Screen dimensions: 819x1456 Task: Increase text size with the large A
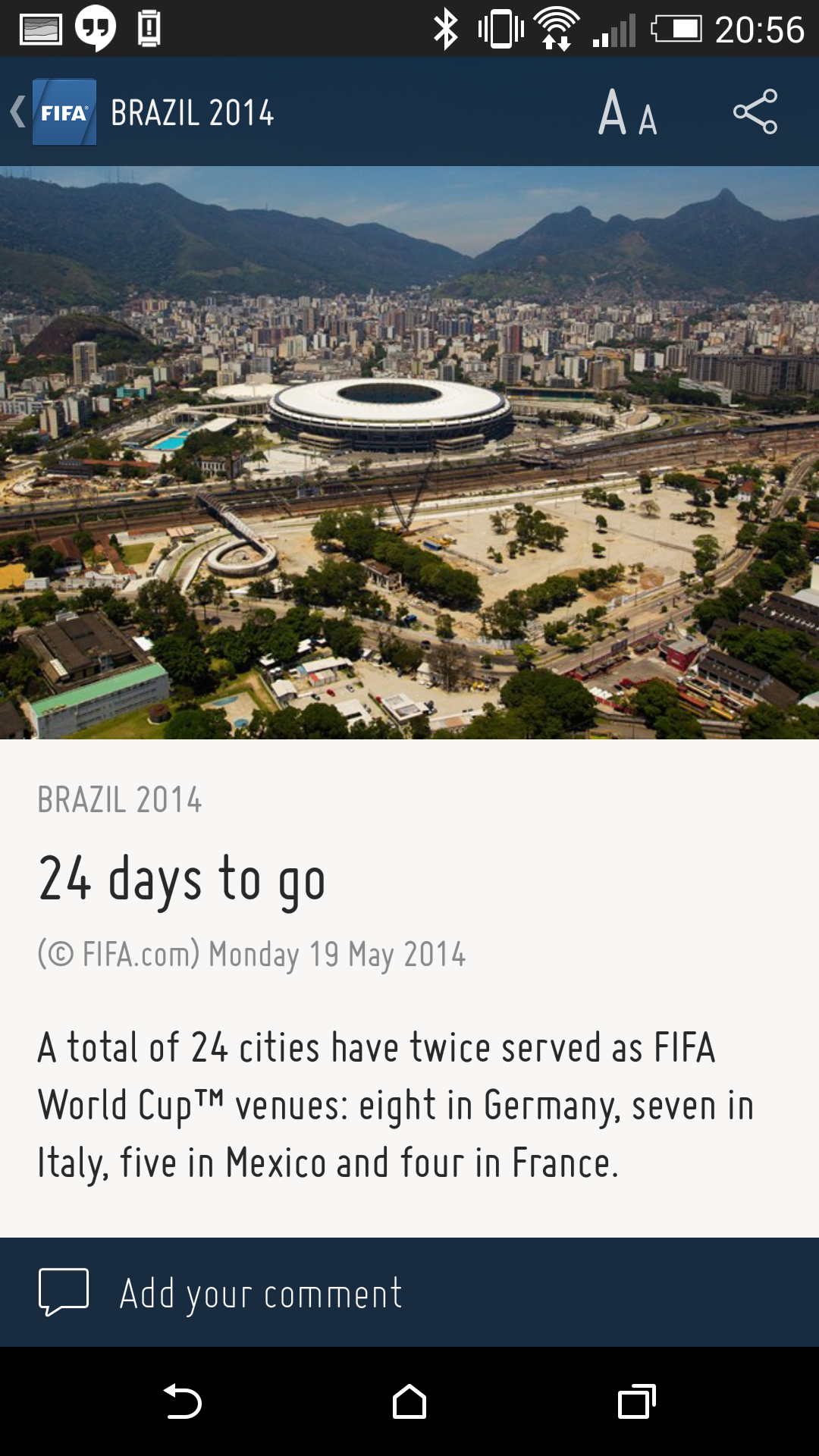612,113
